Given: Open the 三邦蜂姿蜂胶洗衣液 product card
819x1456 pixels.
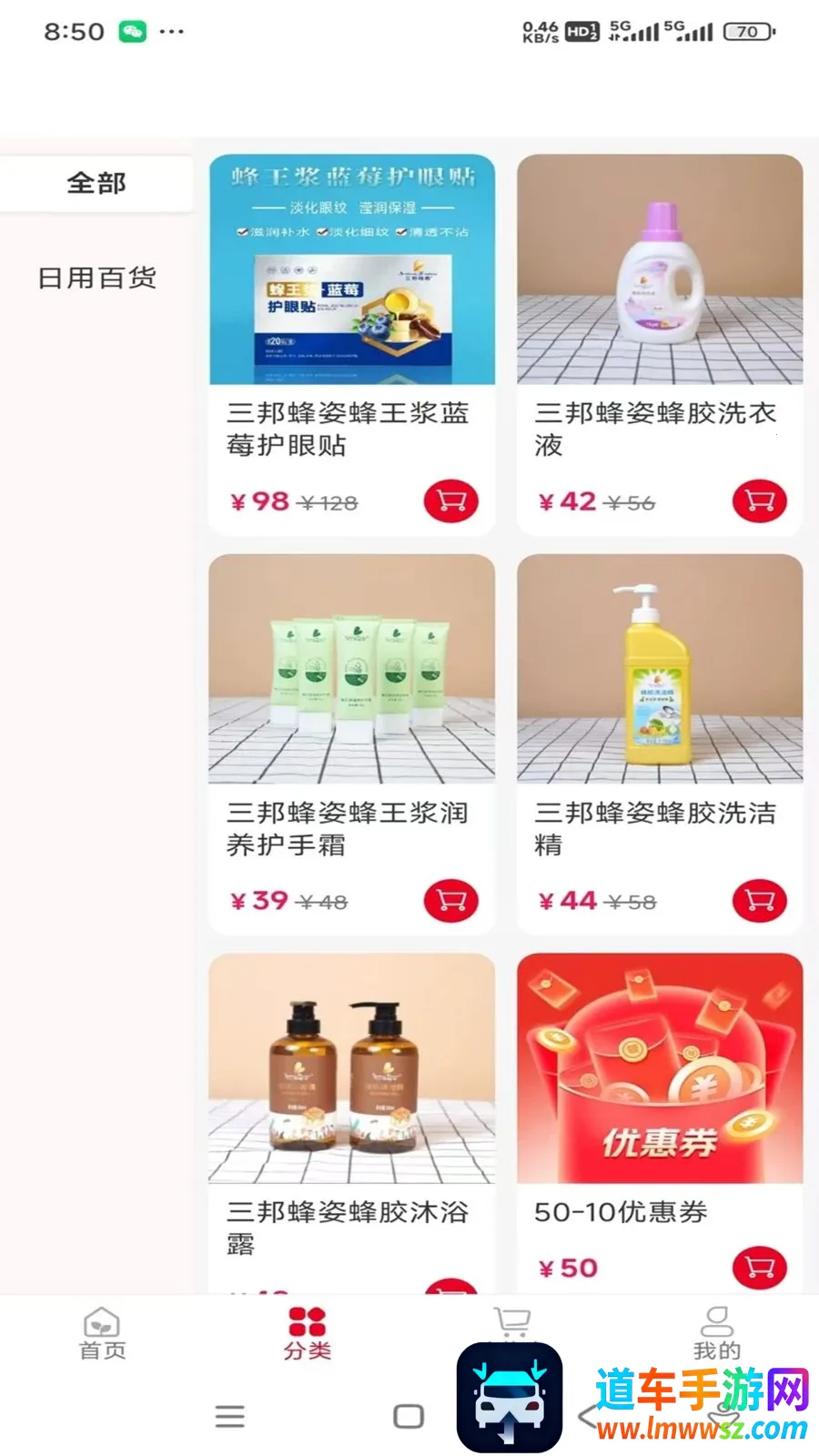Looking at the screenshot, I should (x=660, y=345).
